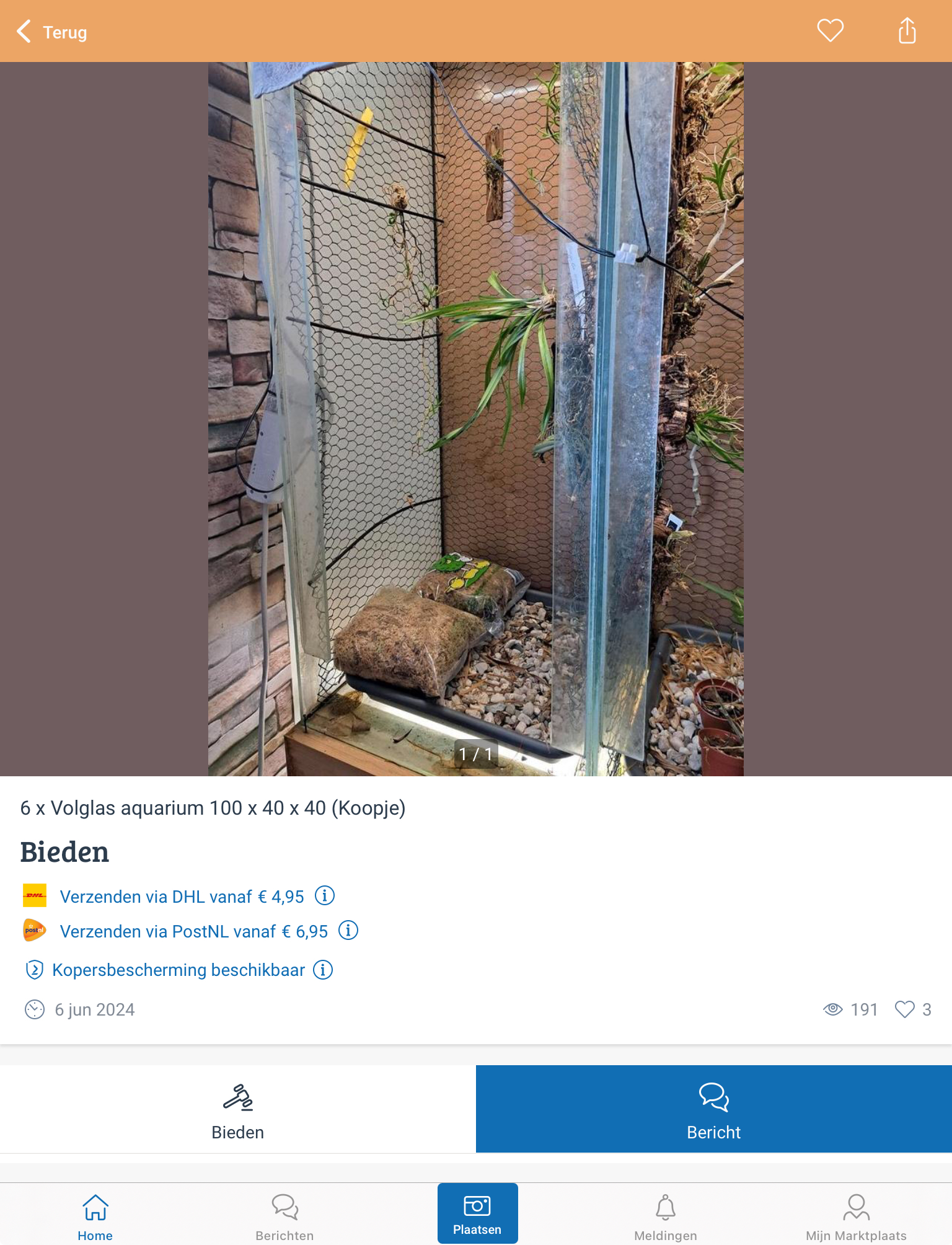Open the DHL shipping option link

tap(182, 897)
